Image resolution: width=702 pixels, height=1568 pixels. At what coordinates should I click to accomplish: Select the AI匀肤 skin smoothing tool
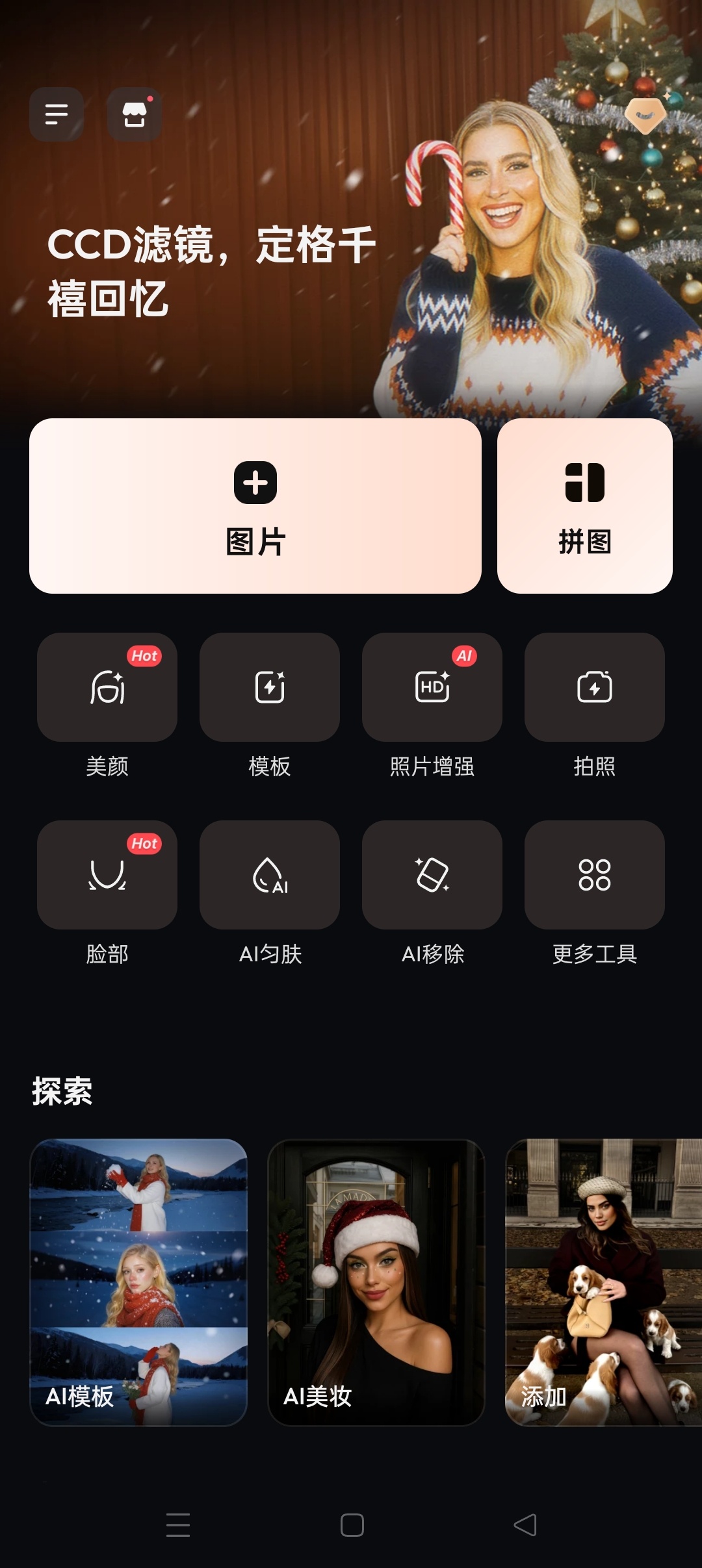coord(269,875)
